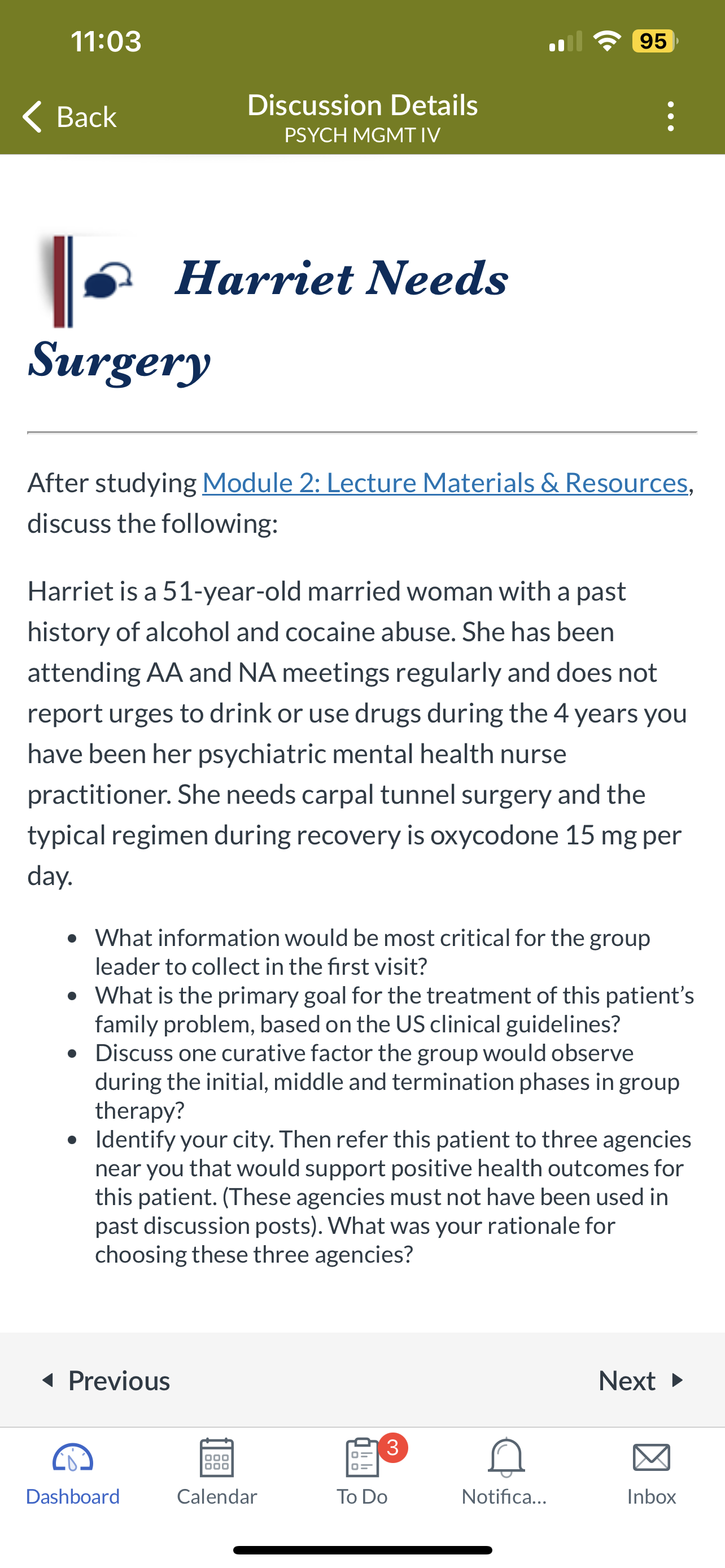
Task: View the Notifications tab
Action: pyautogui.click(x=505, y=1472)
